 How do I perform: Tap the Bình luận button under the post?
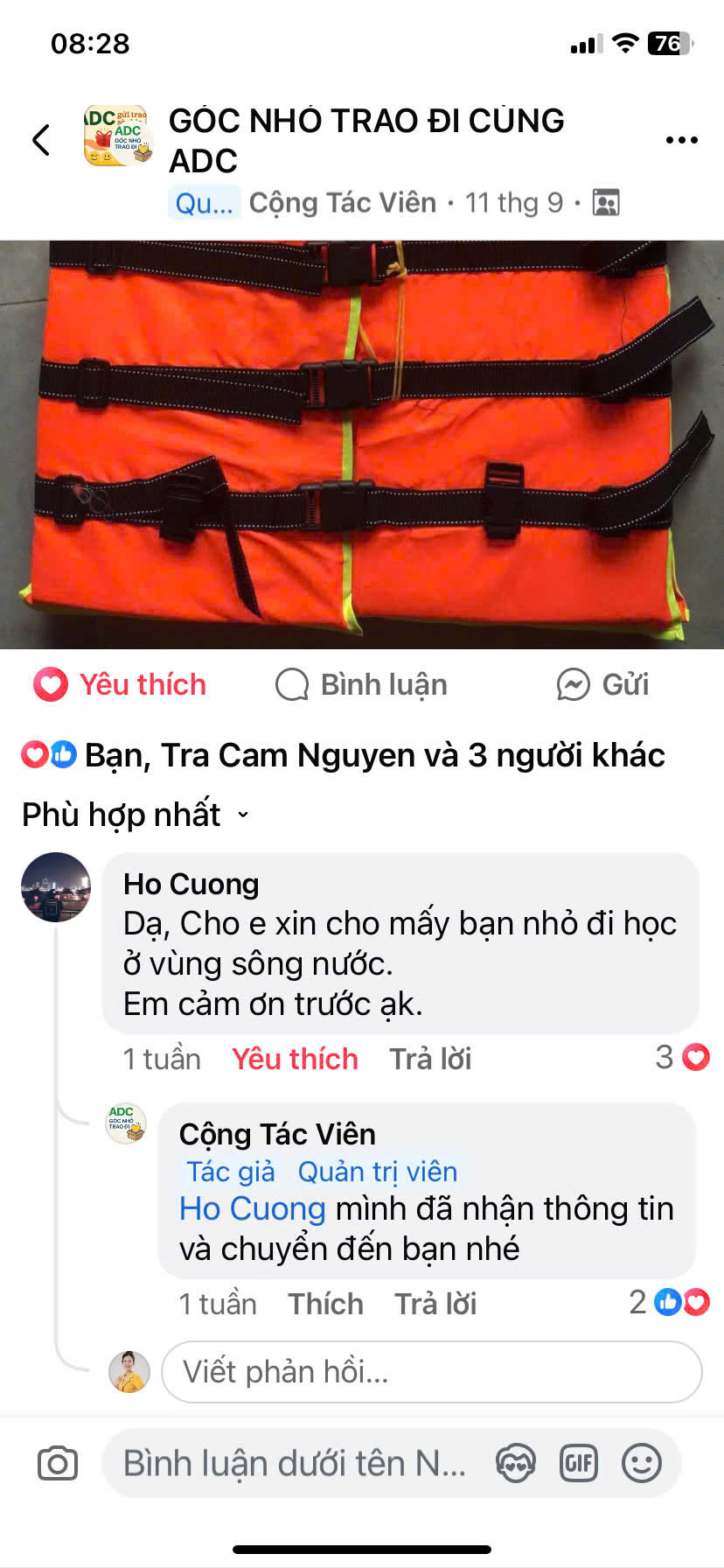pos(361,684)
